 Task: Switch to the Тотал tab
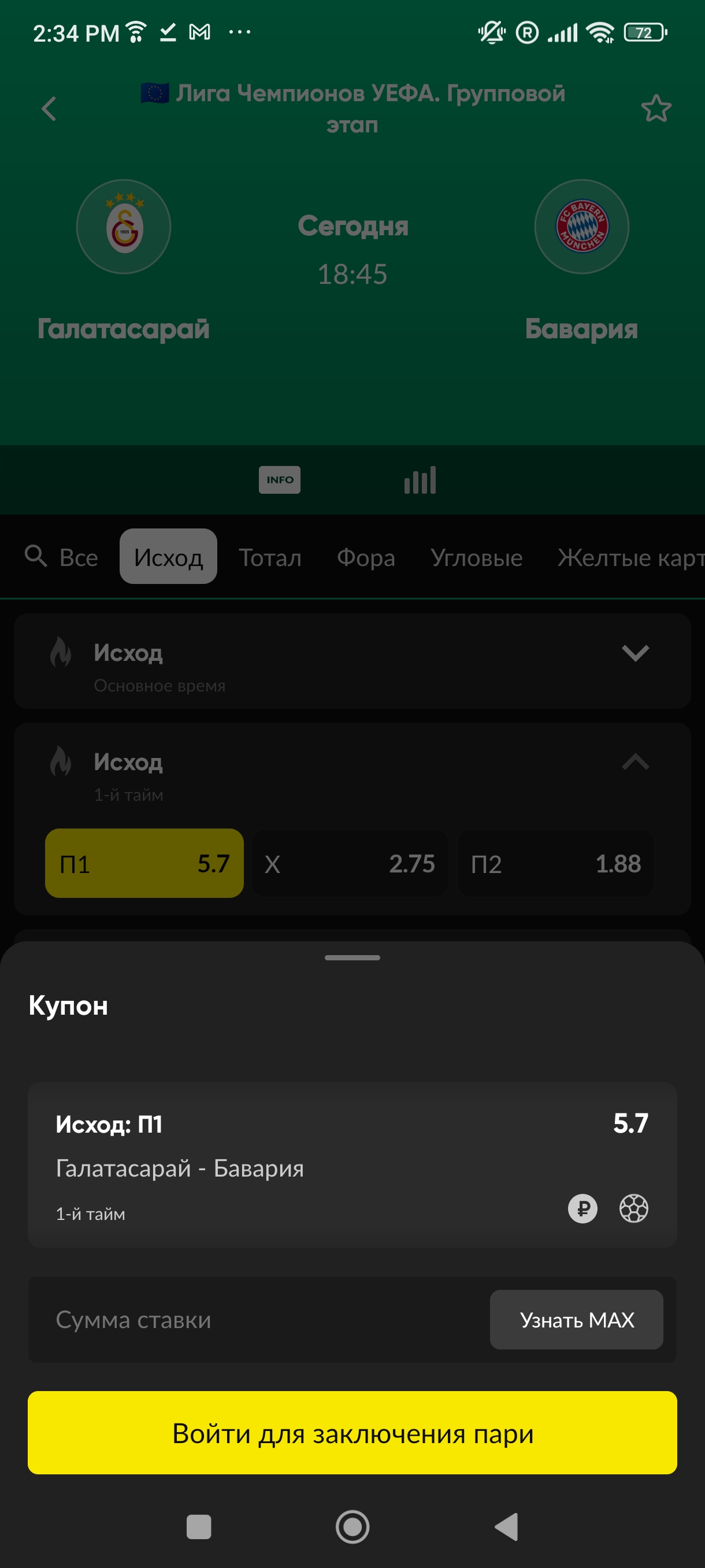tap(270, 557)
